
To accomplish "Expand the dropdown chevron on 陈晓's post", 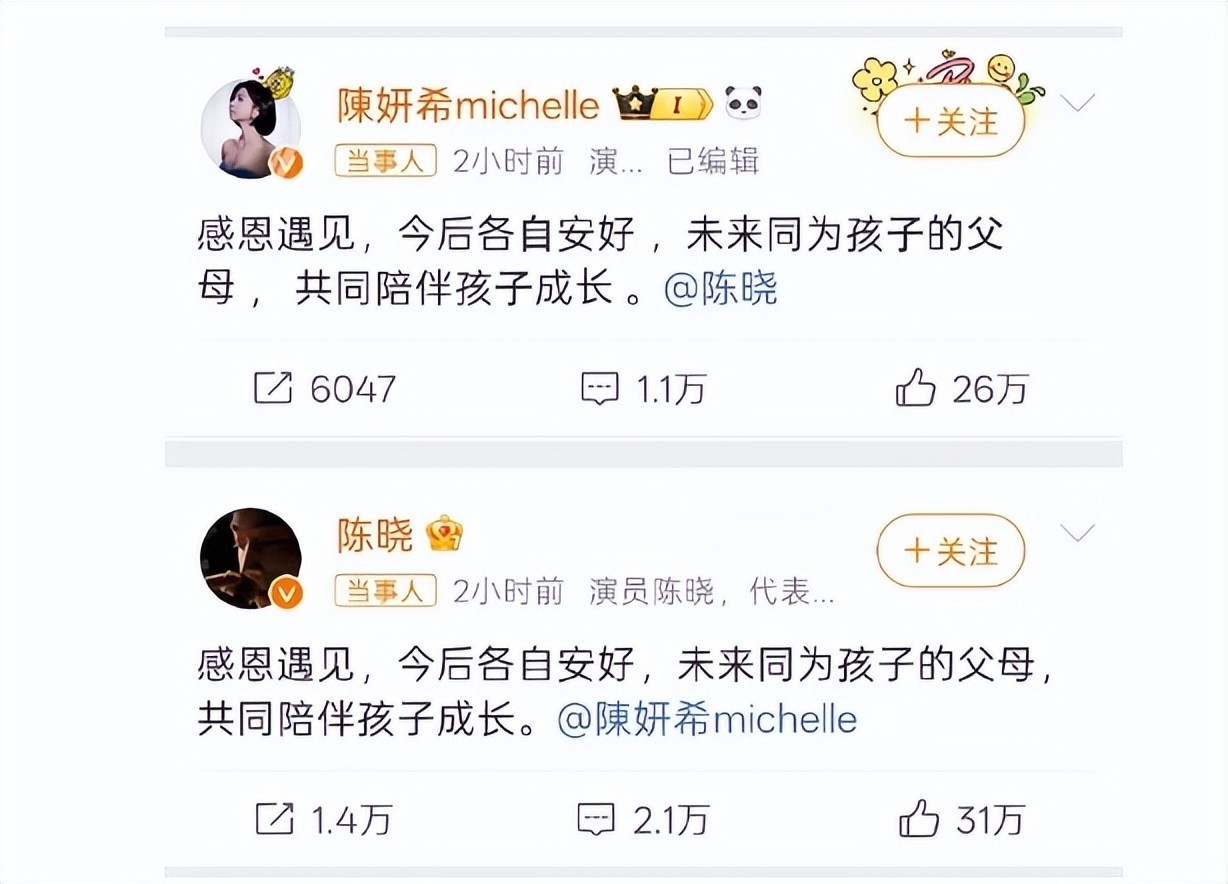I will coord(1077,533).
